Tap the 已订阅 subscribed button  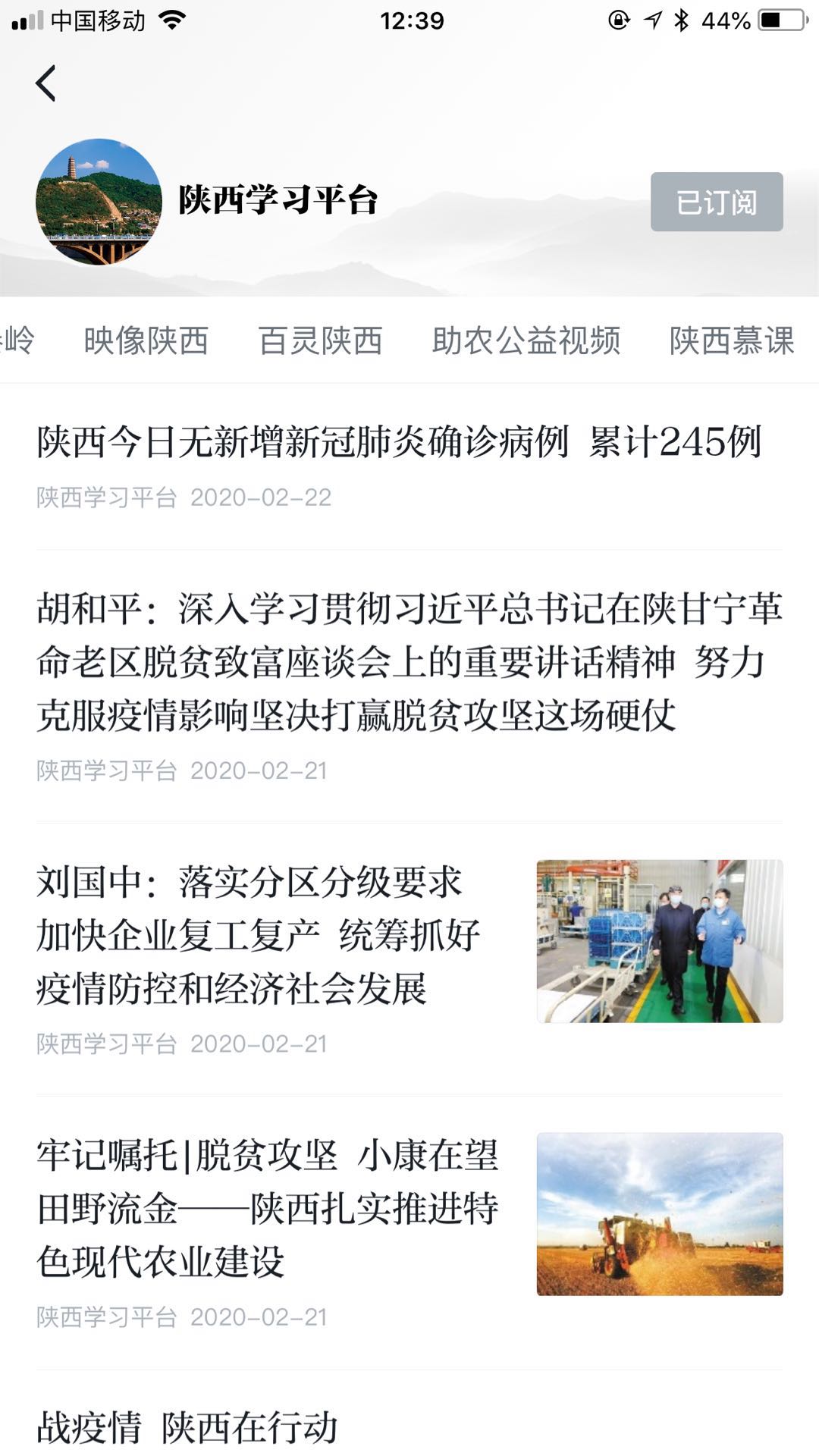click(716, 202)
